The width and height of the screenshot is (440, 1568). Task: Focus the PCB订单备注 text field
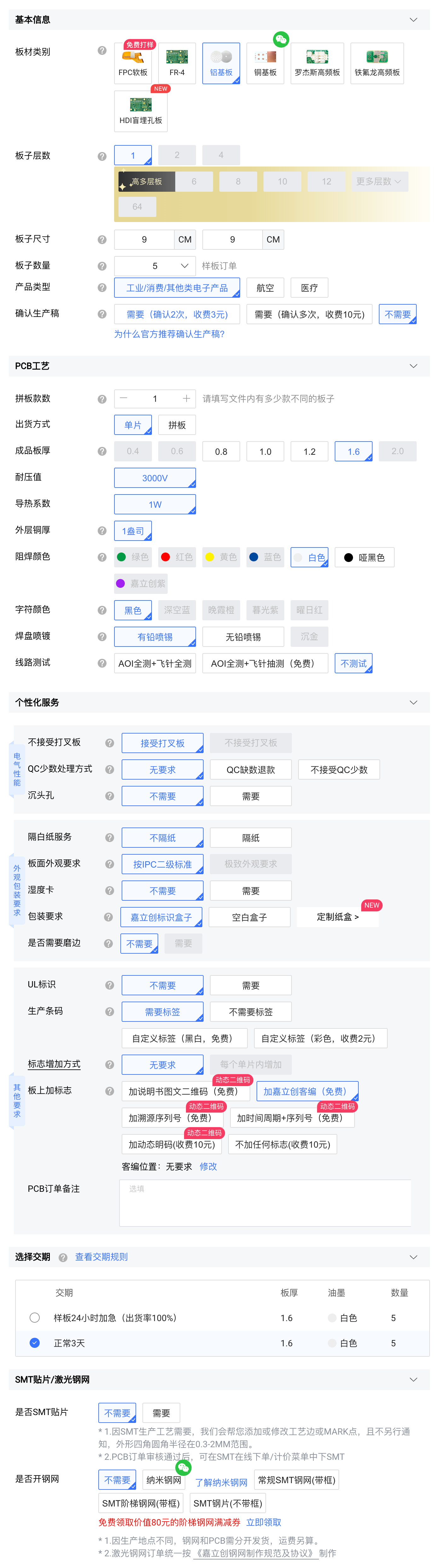(x=265, y=1203)
